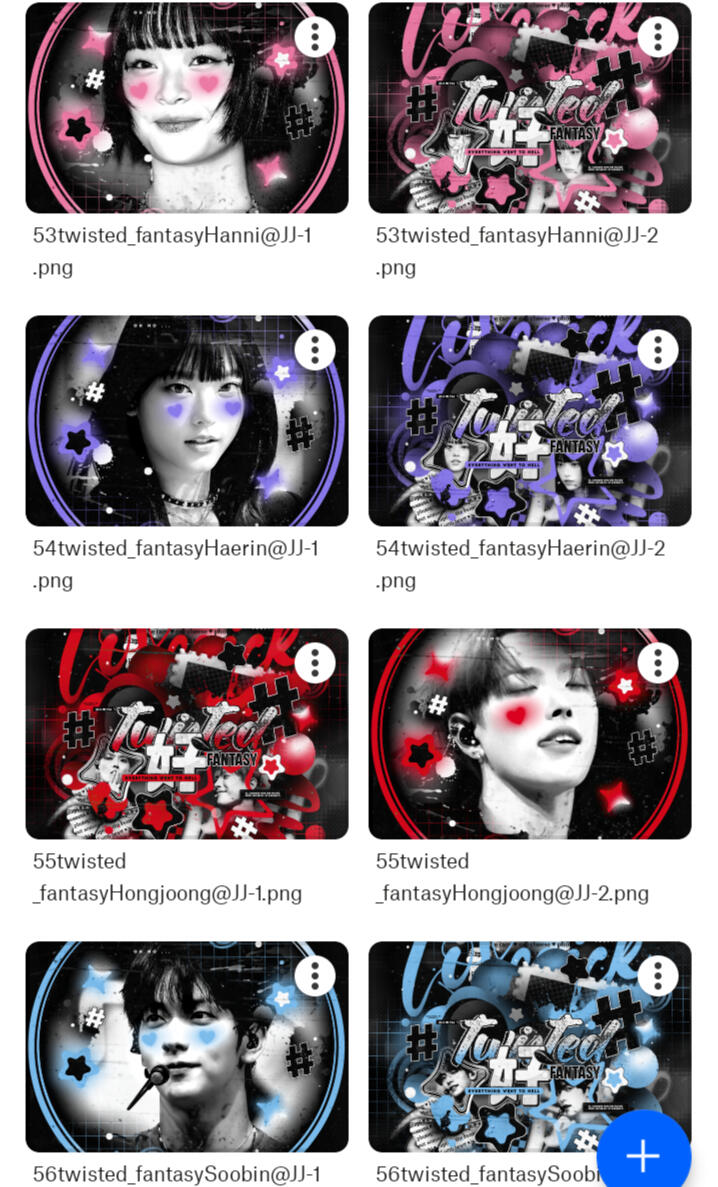The height and width of the screenshot is (1187, 718).
Task: Open three-dot menu on Hongjoong@JJ-2 file
Action: pyautogui.click(x=657, y=662)
